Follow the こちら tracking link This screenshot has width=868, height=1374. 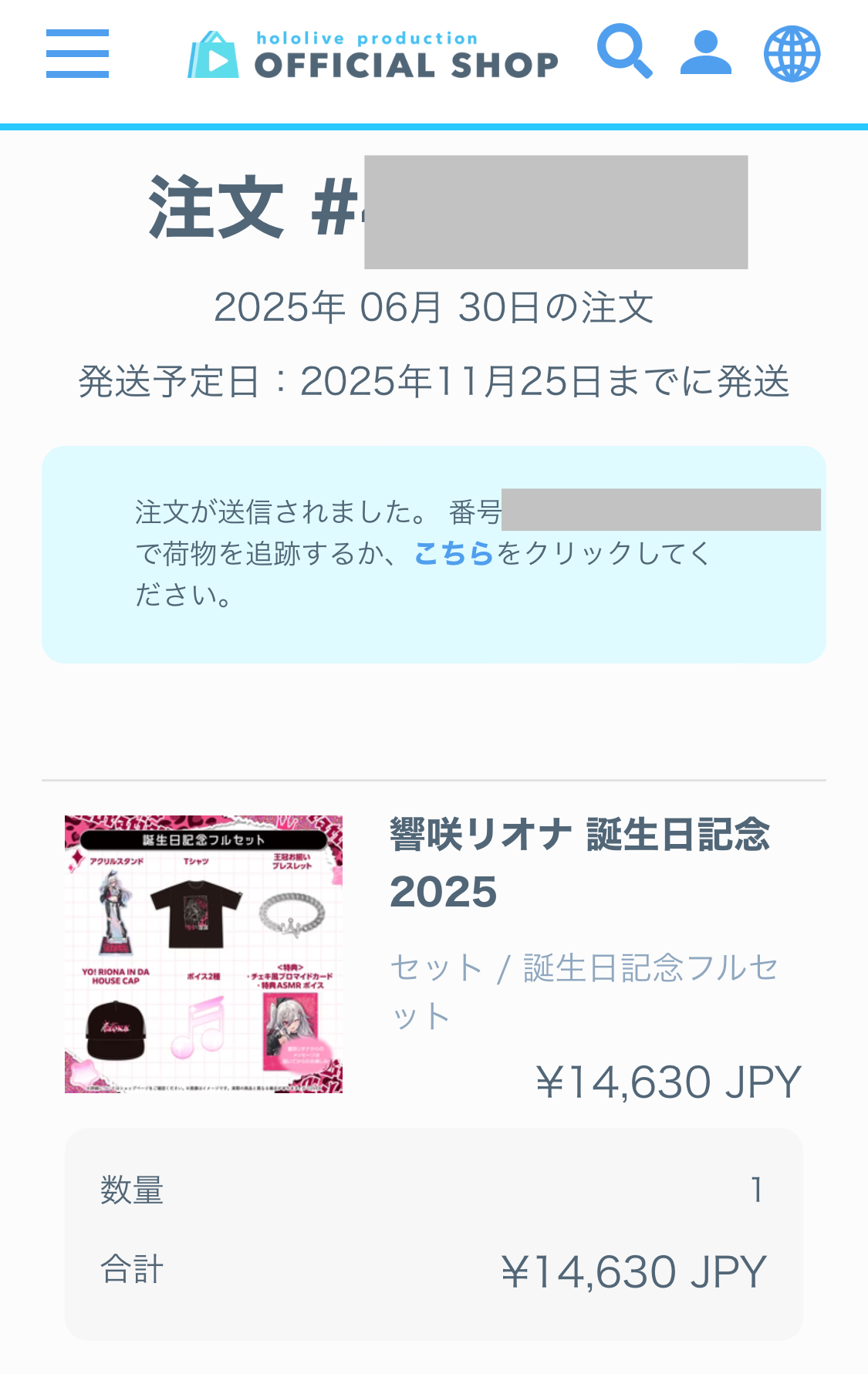(454, 554)
